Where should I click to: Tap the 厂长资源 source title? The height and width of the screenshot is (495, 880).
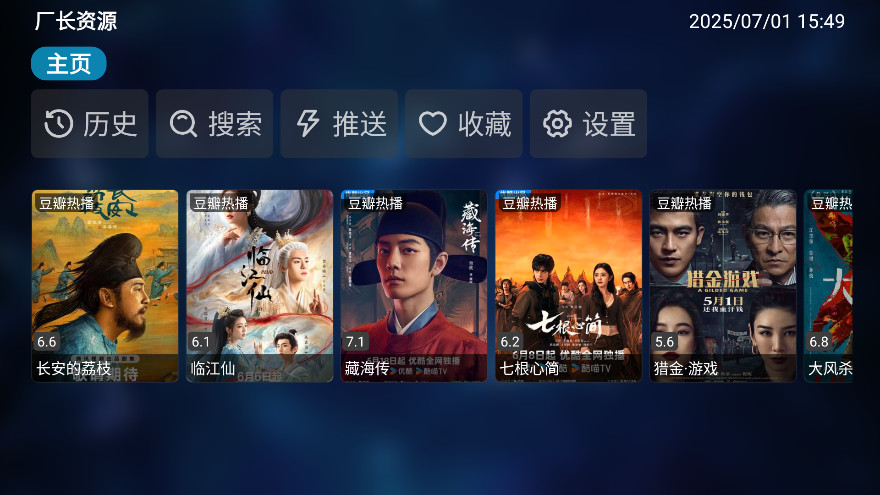[76, 21]
